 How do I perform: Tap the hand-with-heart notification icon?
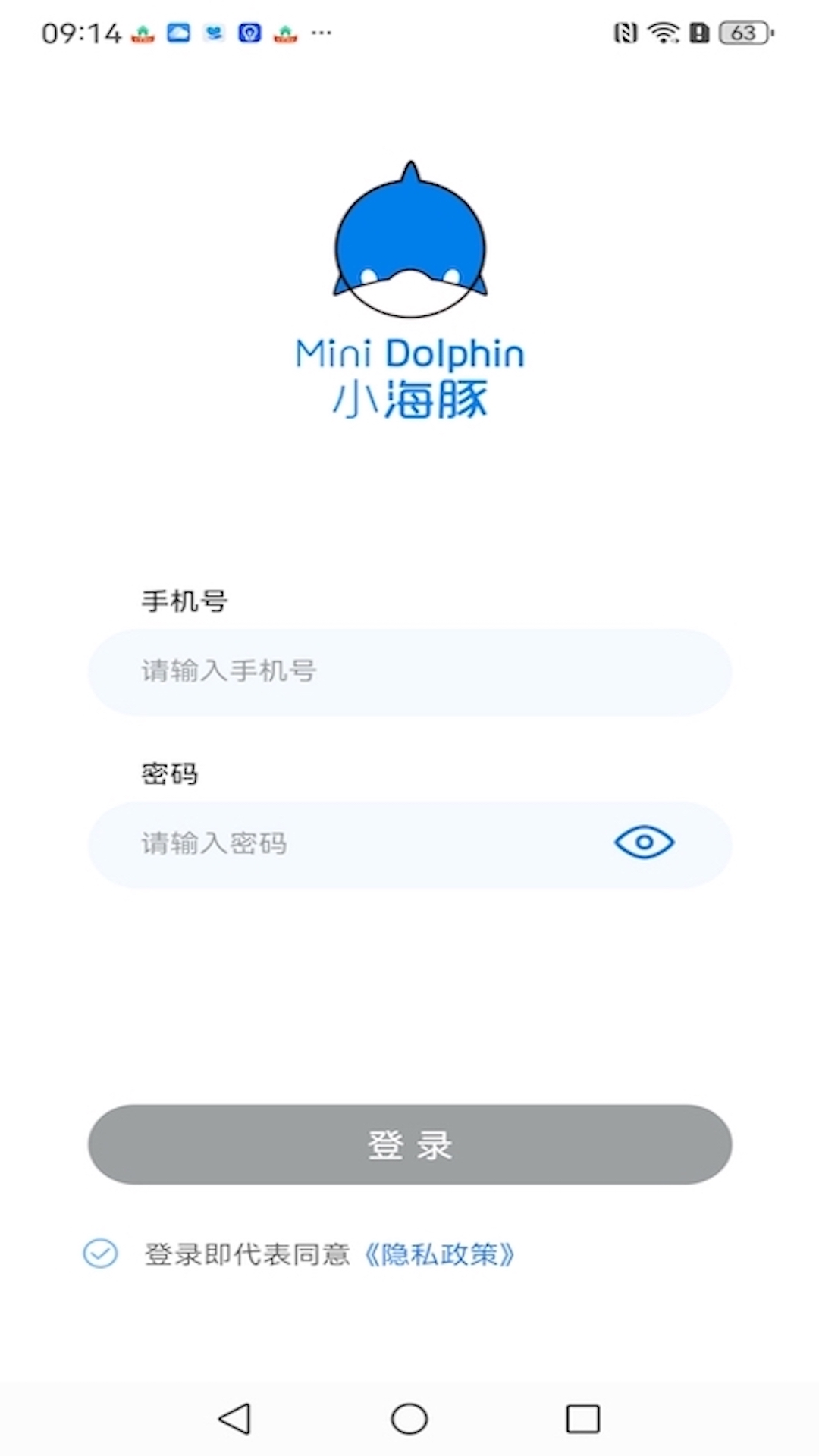tap(213, 32)
